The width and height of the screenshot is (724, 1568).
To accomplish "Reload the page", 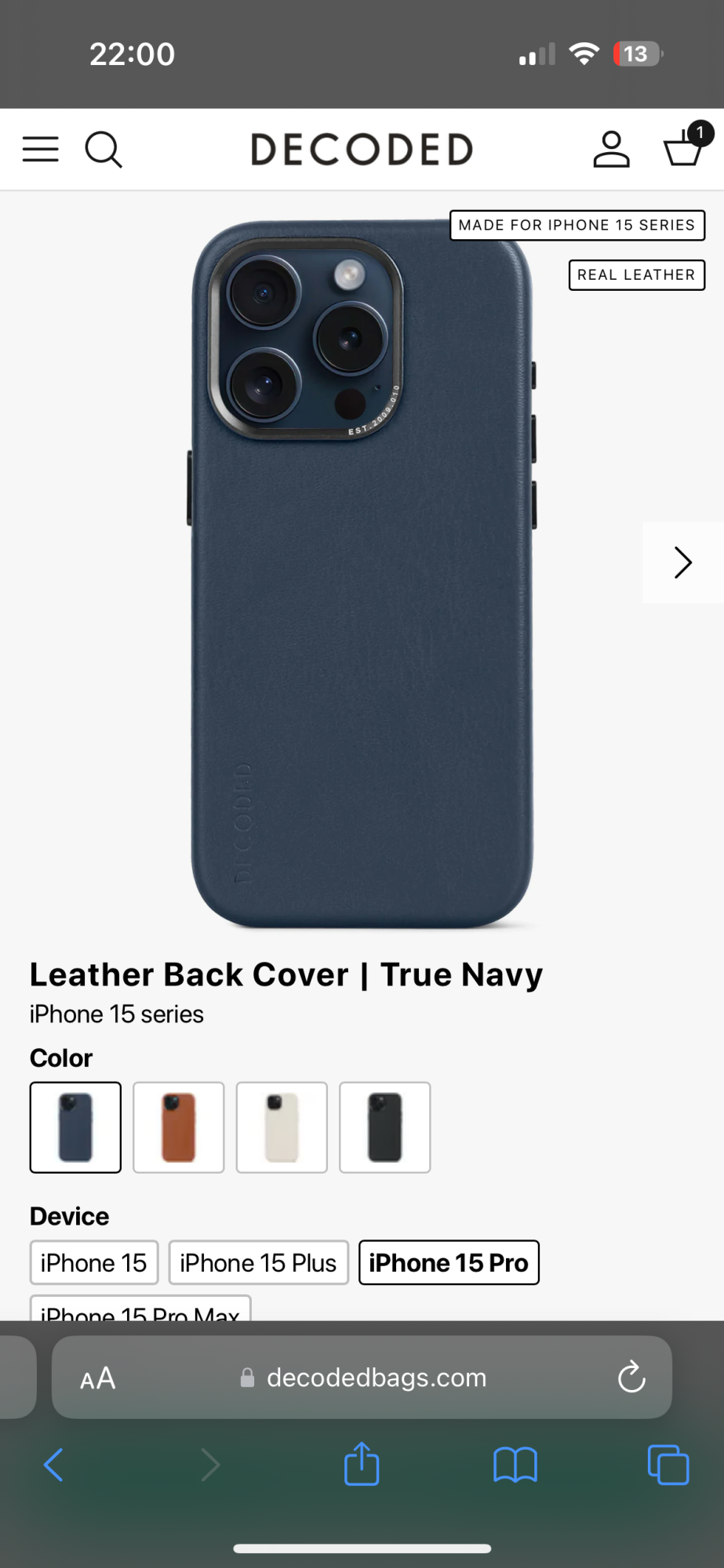I will (631, 1377).
